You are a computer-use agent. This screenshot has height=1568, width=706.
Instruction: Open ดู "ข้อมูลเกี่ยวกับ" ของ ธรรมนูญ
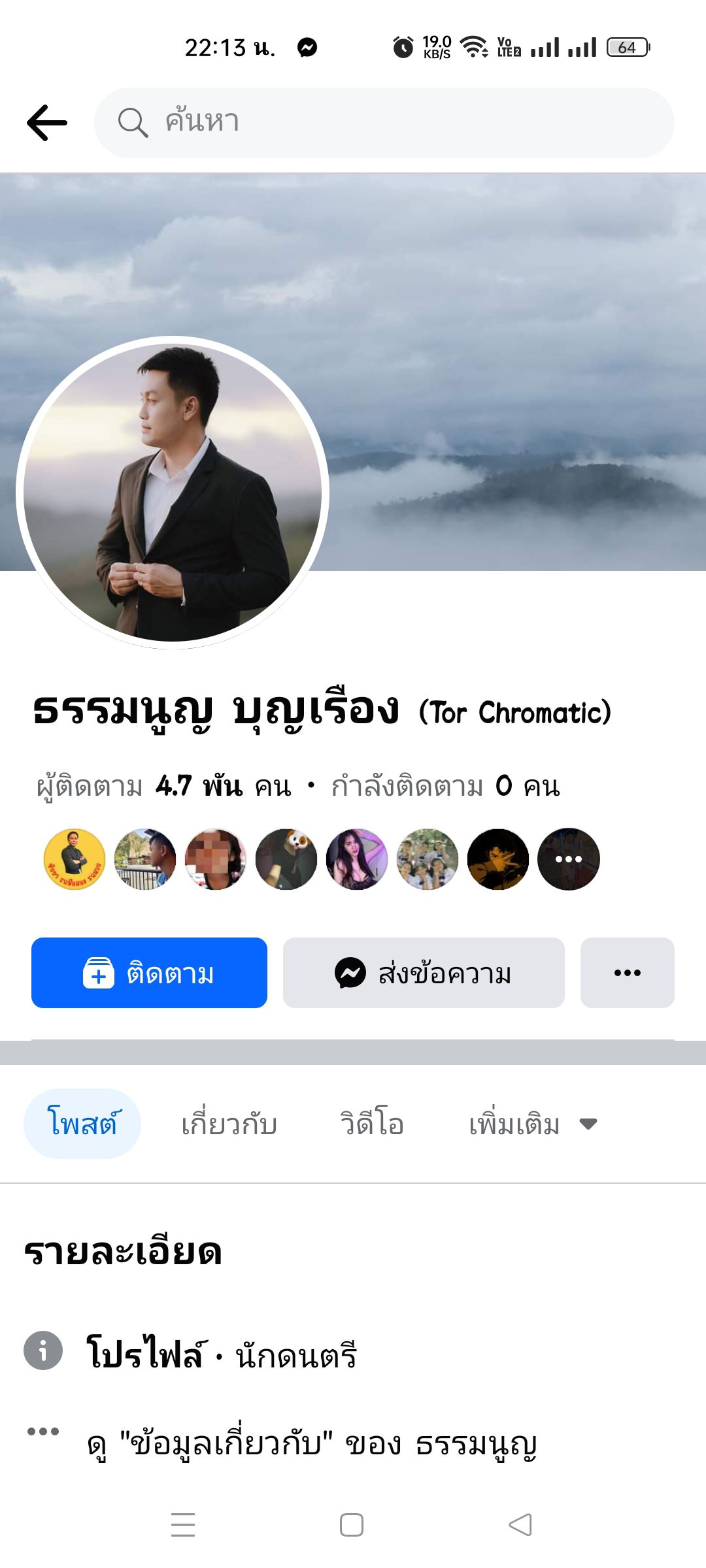coord(311,1444)
